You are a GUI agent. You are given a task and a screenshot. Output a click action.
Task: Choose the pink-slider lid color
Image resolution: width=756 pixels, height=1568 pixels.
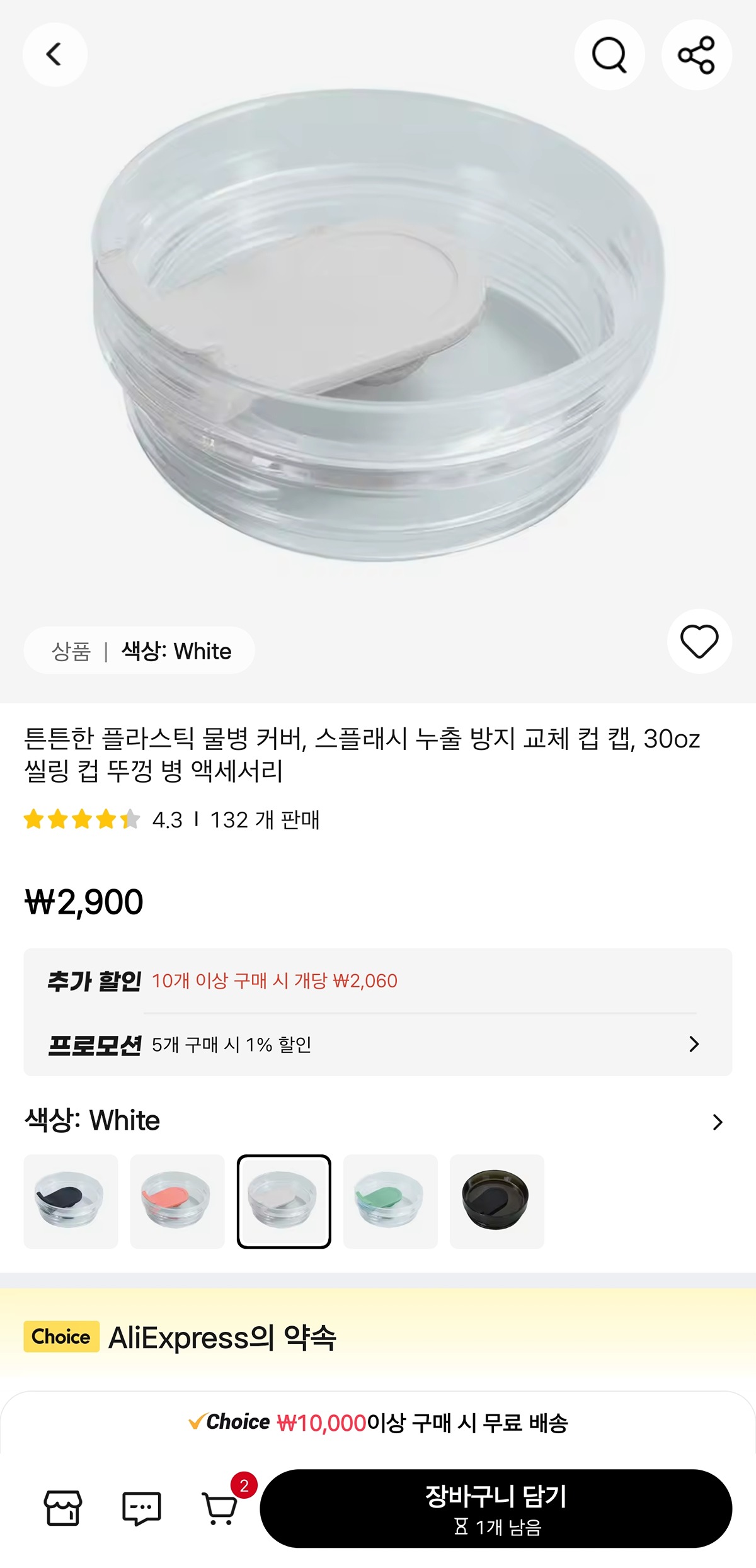click(x=177, y=1201)
